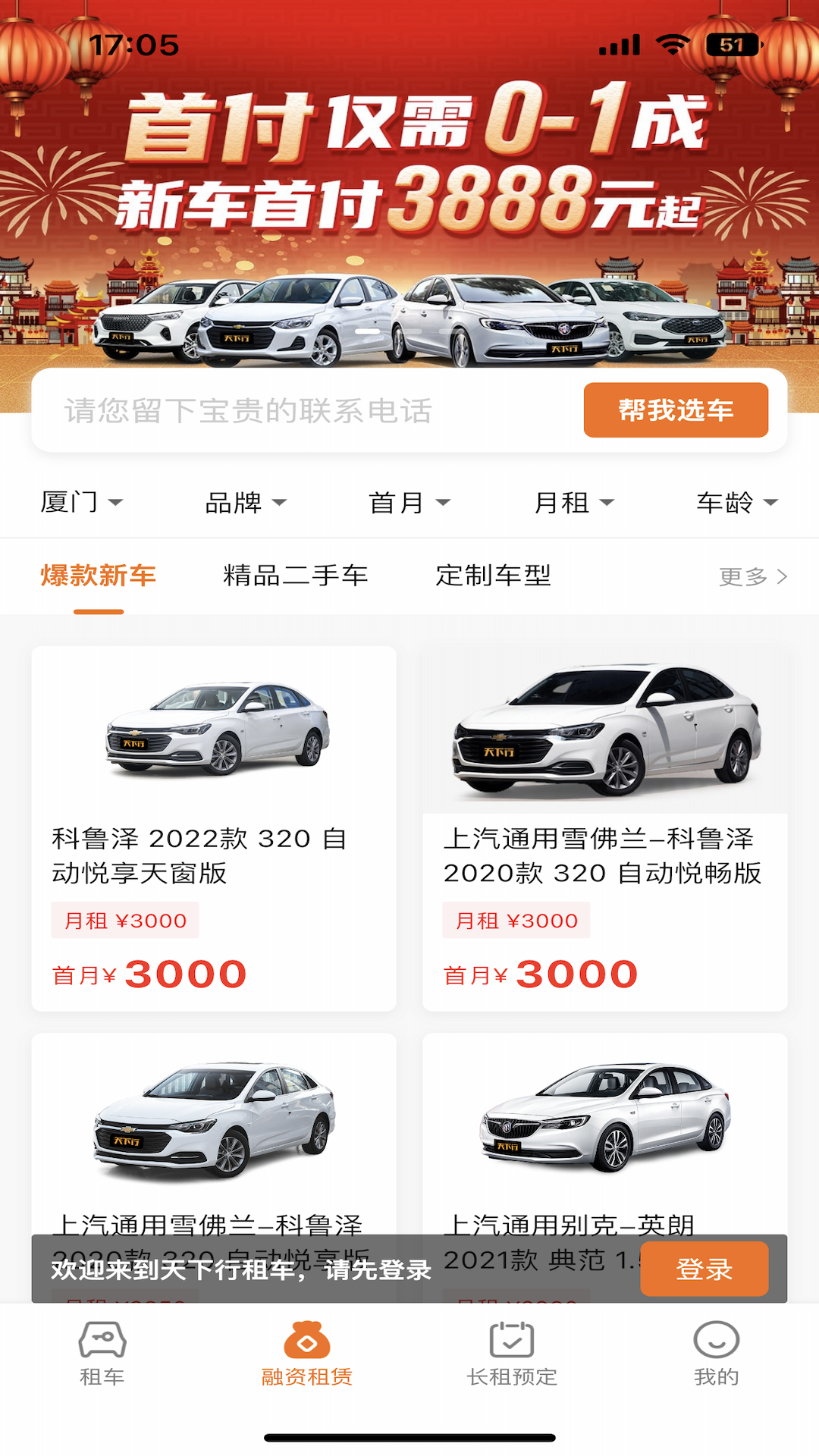Expand the 月租 monthly rent filter
Image resolution: width=819 pixels, height=1456 pixels.
573,502
